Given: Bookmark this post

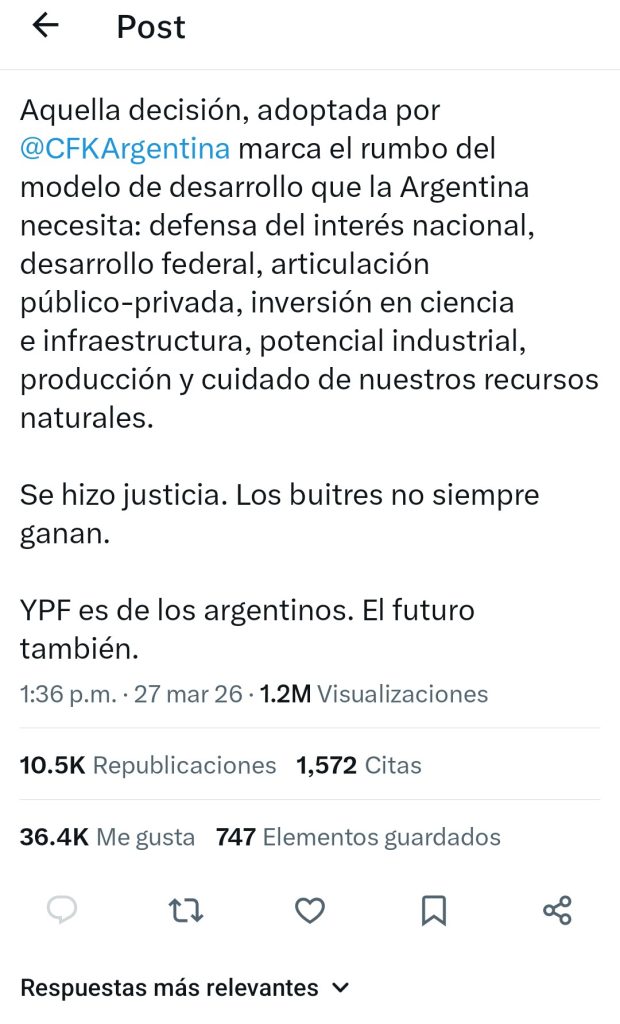Looking at the screenshot, I should click(x=433, y=910).
